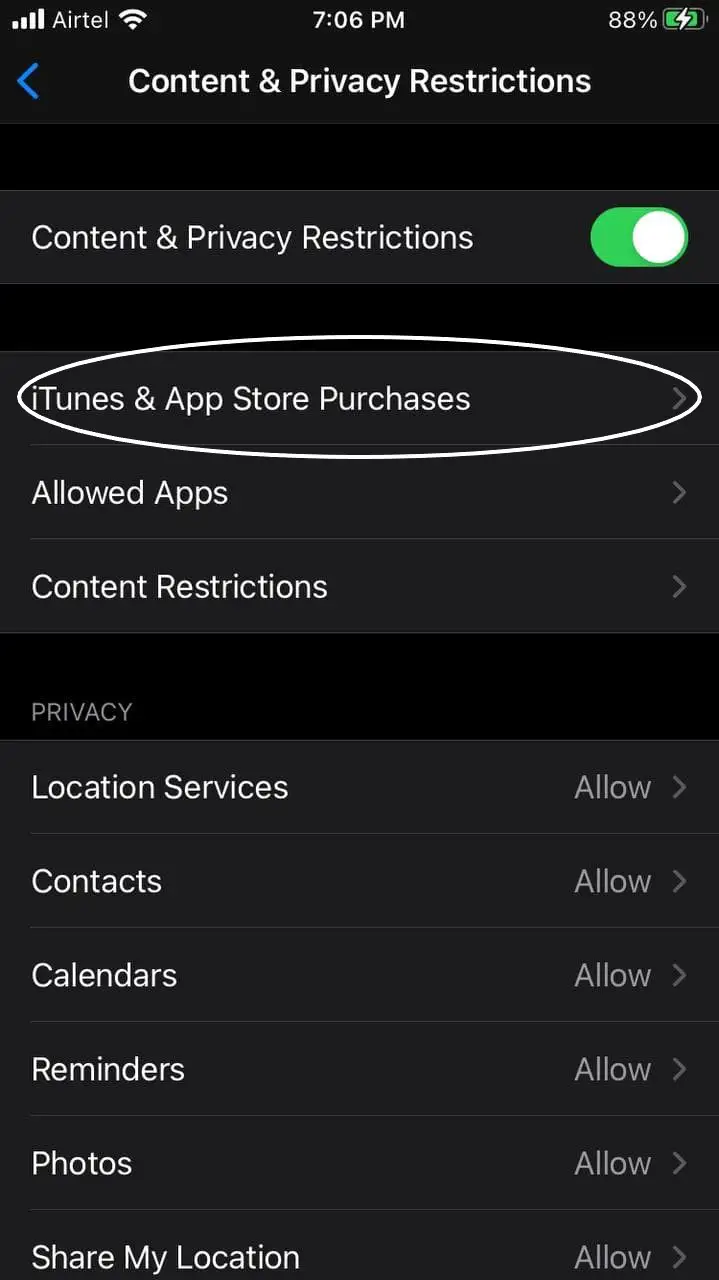Screen dimensions: 719x1280
Task: Open Content Restrictions
Action: (360, 586)
